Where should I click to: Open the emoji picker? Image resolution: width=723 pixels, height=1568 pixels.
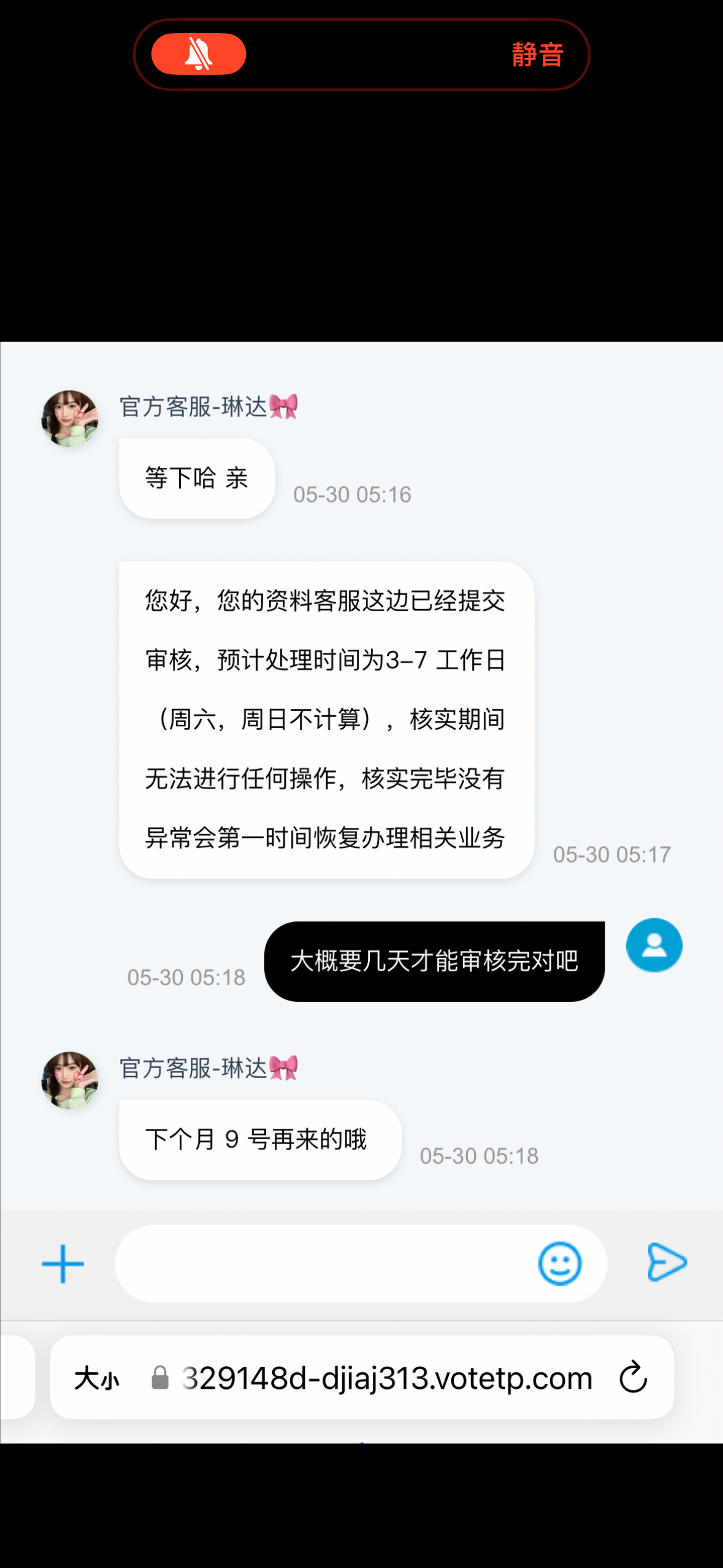[x=561, y=1263]
